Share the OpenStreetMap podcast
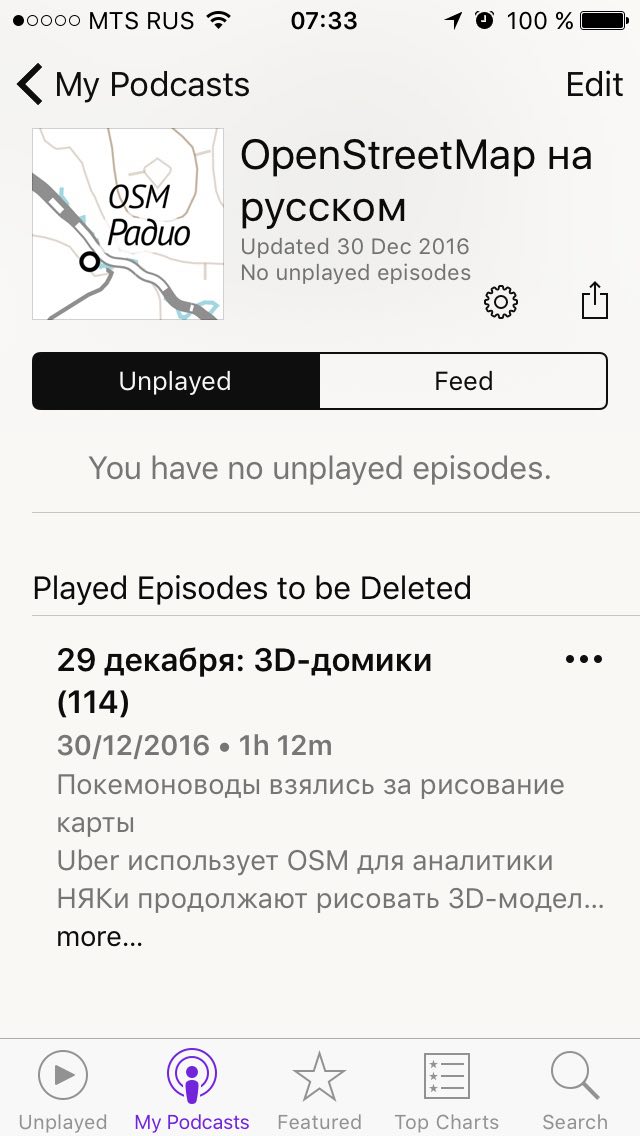Screen dimensions: 640x1136 pyautogui.click(x=594, y=300)
